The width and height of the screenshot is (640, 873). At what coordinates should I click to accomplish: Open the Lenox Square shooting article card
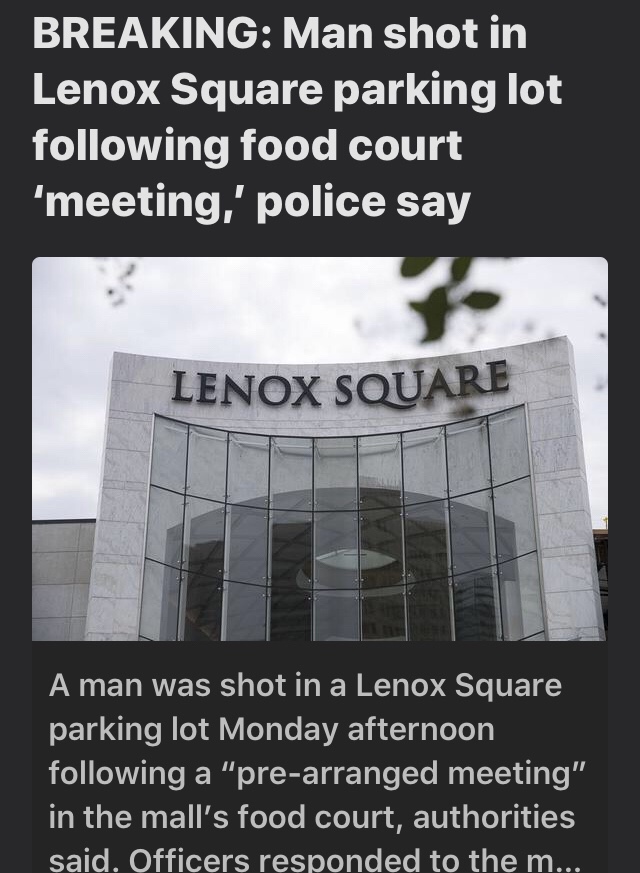pyautogui.click(x=319, y=448)
